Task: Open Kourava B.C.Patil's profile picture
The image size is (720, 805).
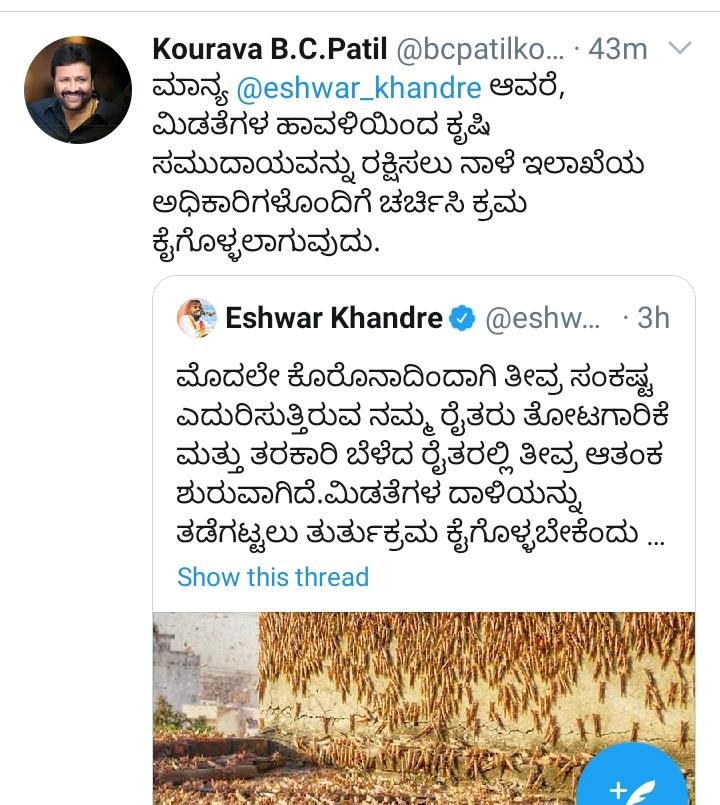Action: [78, 90]
